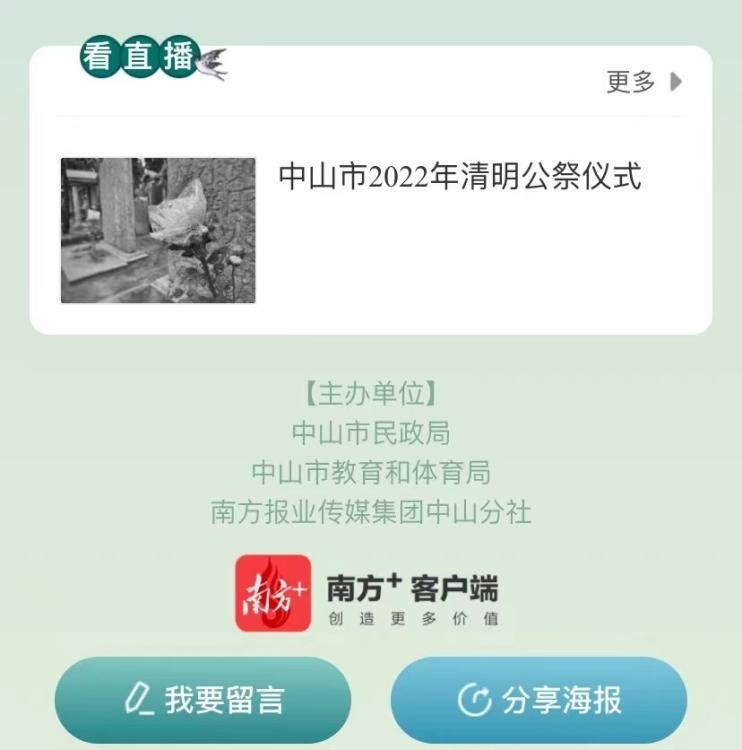Open 更多 to see more livestreams

(643, 82)
